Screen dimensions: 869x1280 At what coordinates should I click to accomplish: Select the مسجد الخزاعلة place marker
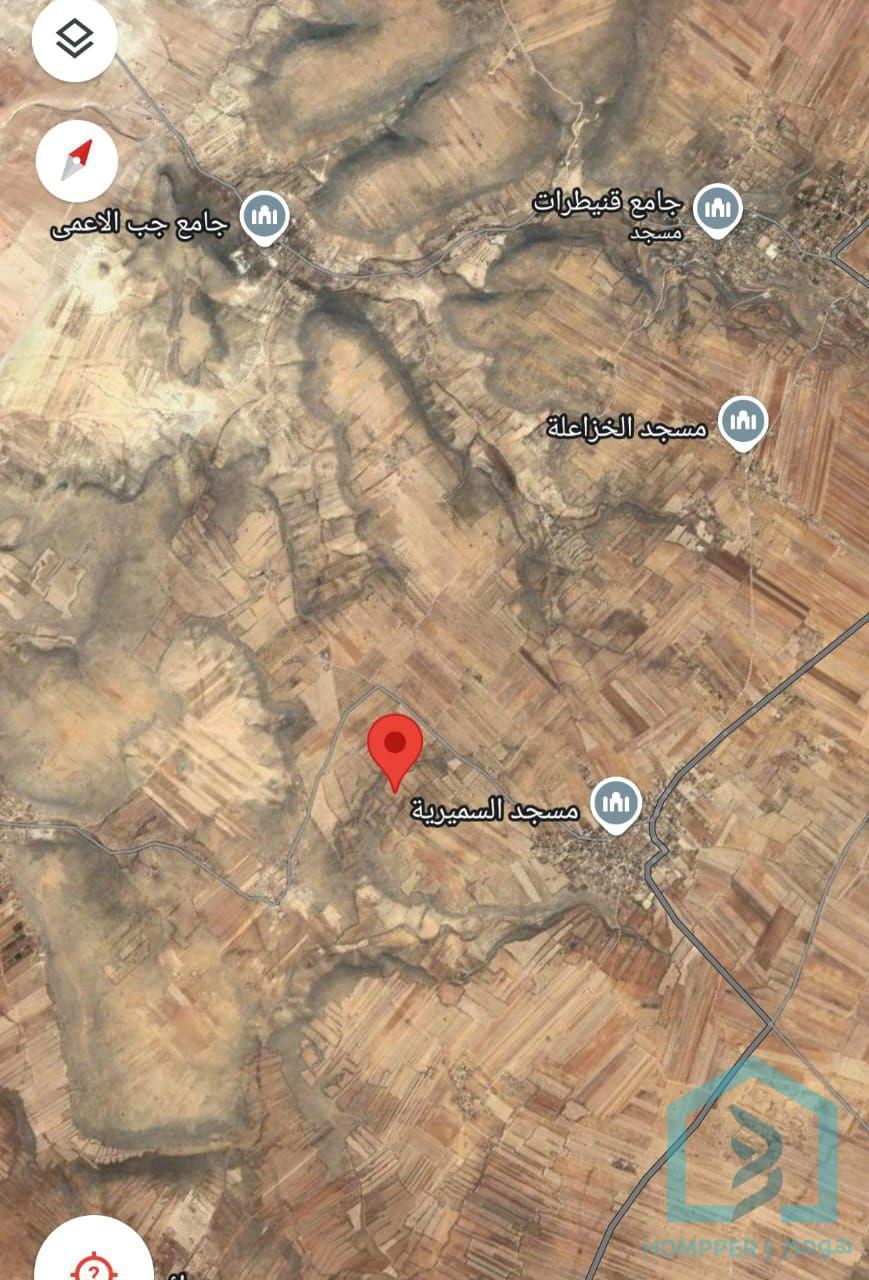coord(742,422)
